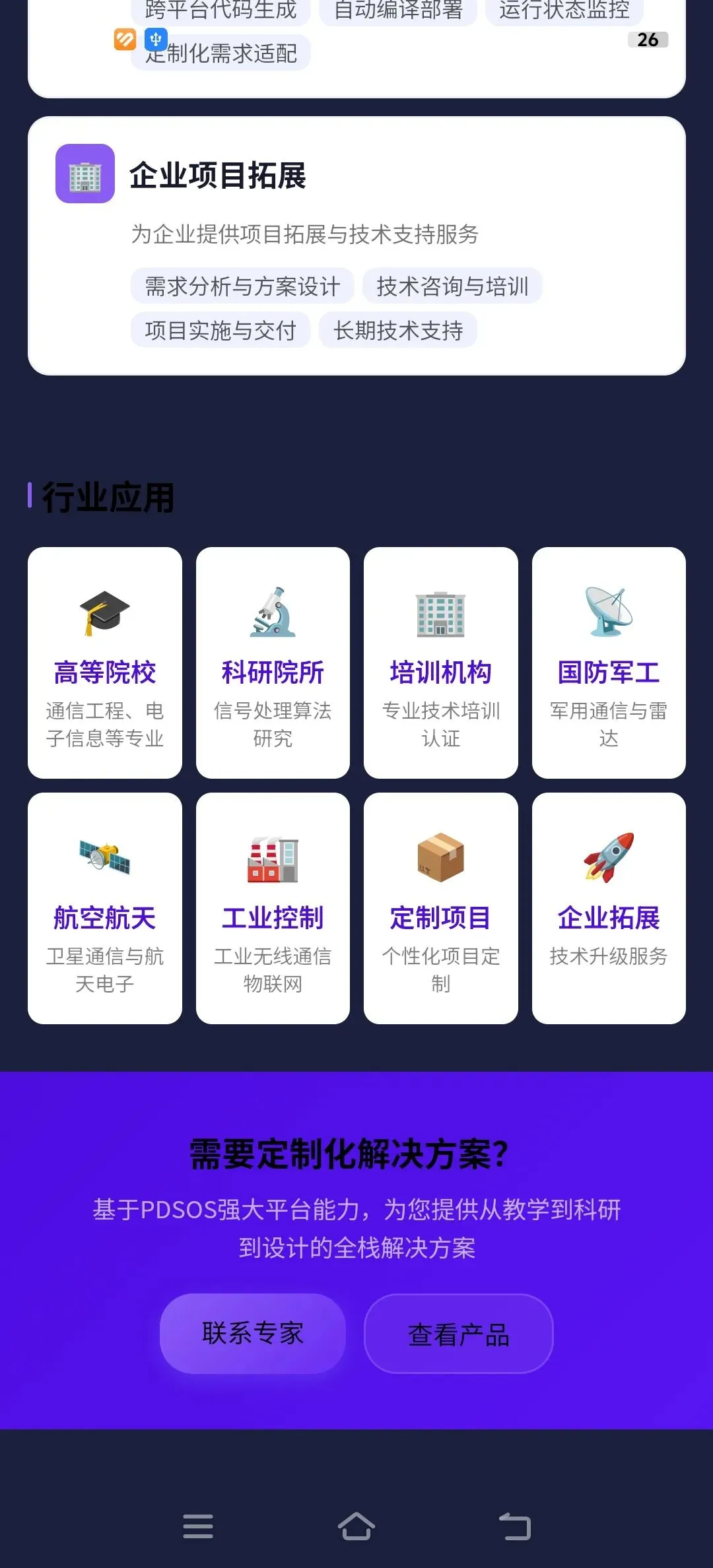This screenshot has height=1568, width=713.
Task: Open recent apps from the navigation bar
Action: click(x=198, y=1526)
